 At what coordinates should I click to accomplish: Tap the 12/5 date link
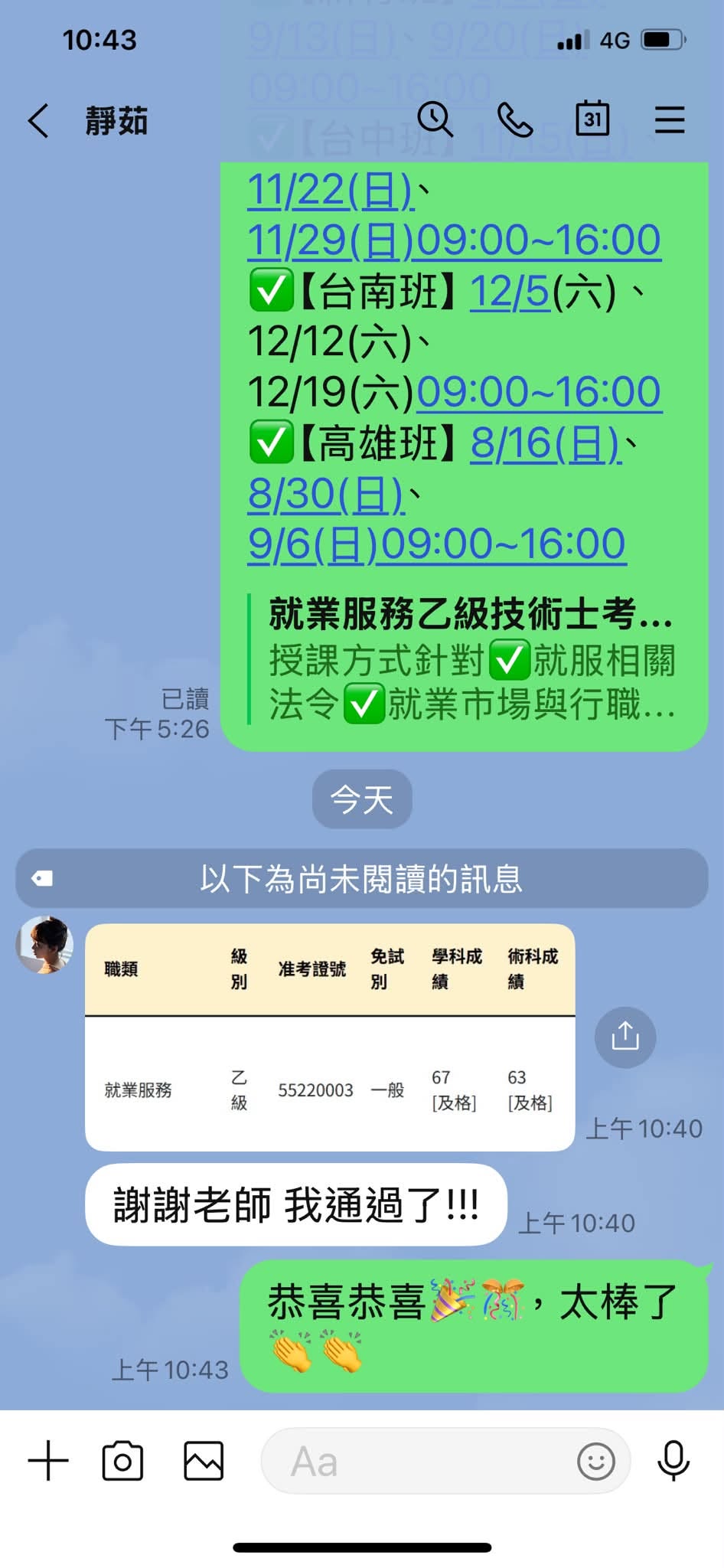coord(509,292)
